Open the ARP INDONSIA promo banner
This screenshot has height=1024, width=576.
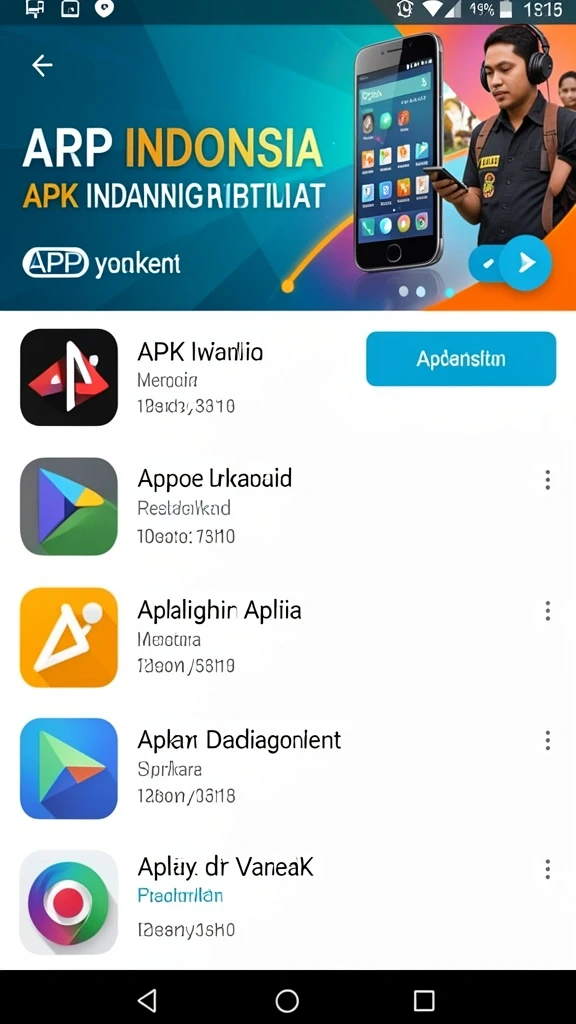coord(288,167)
